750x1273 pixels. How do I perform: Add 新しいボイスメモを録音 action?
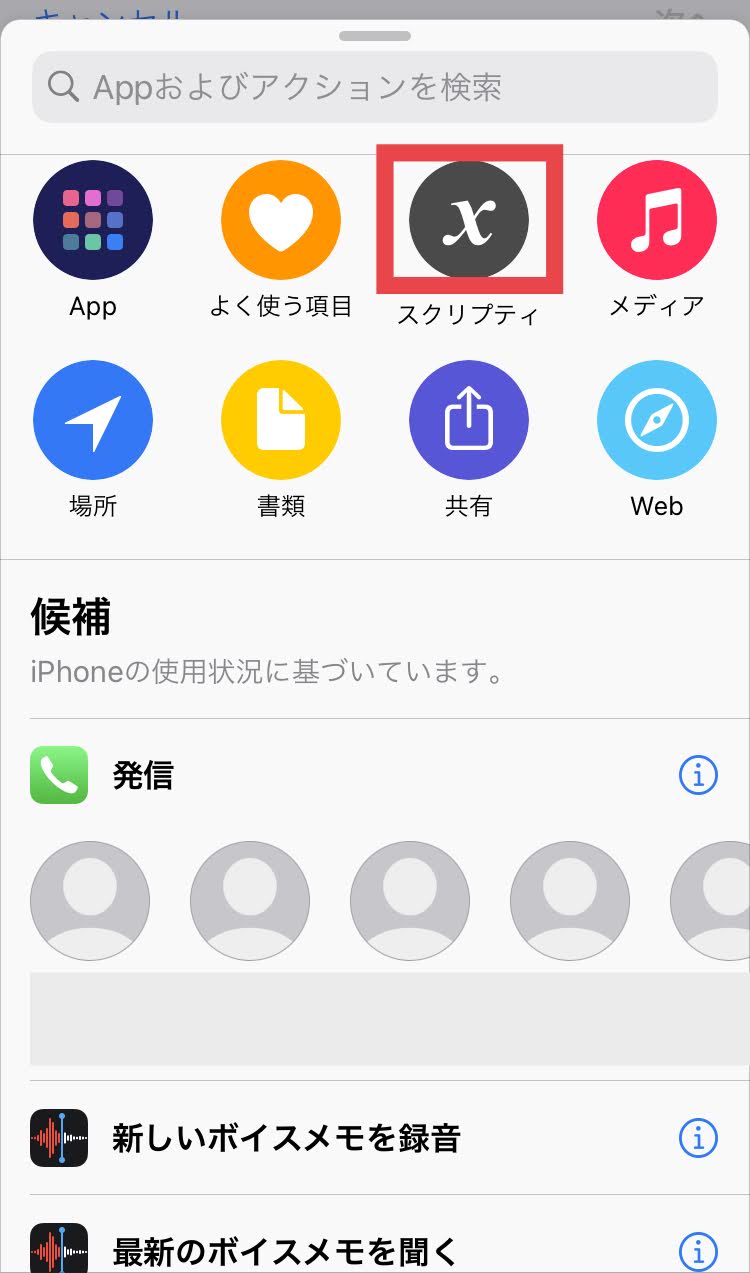click(x=285, y=1138)
